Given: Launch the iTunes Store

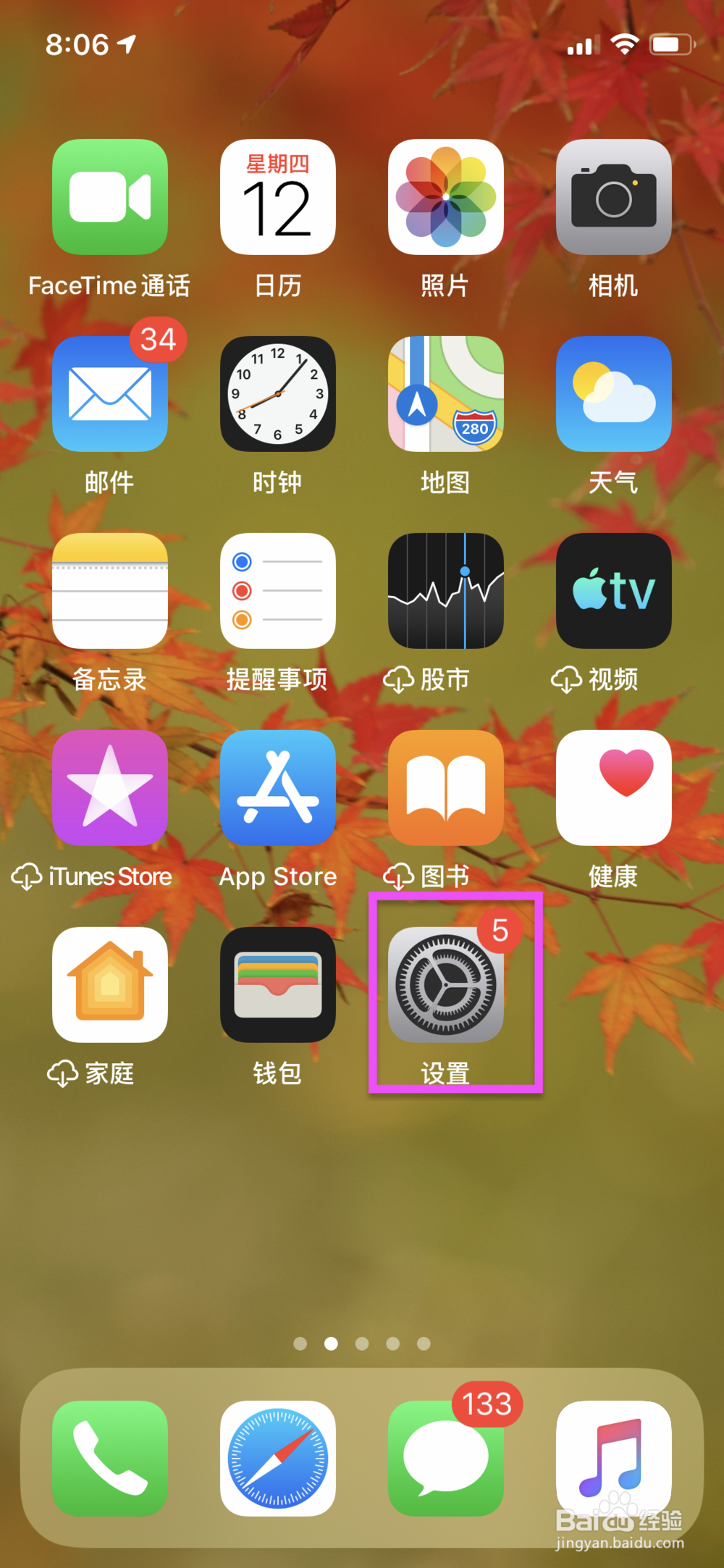Looking at the screenshot, I should pos(109,788).
